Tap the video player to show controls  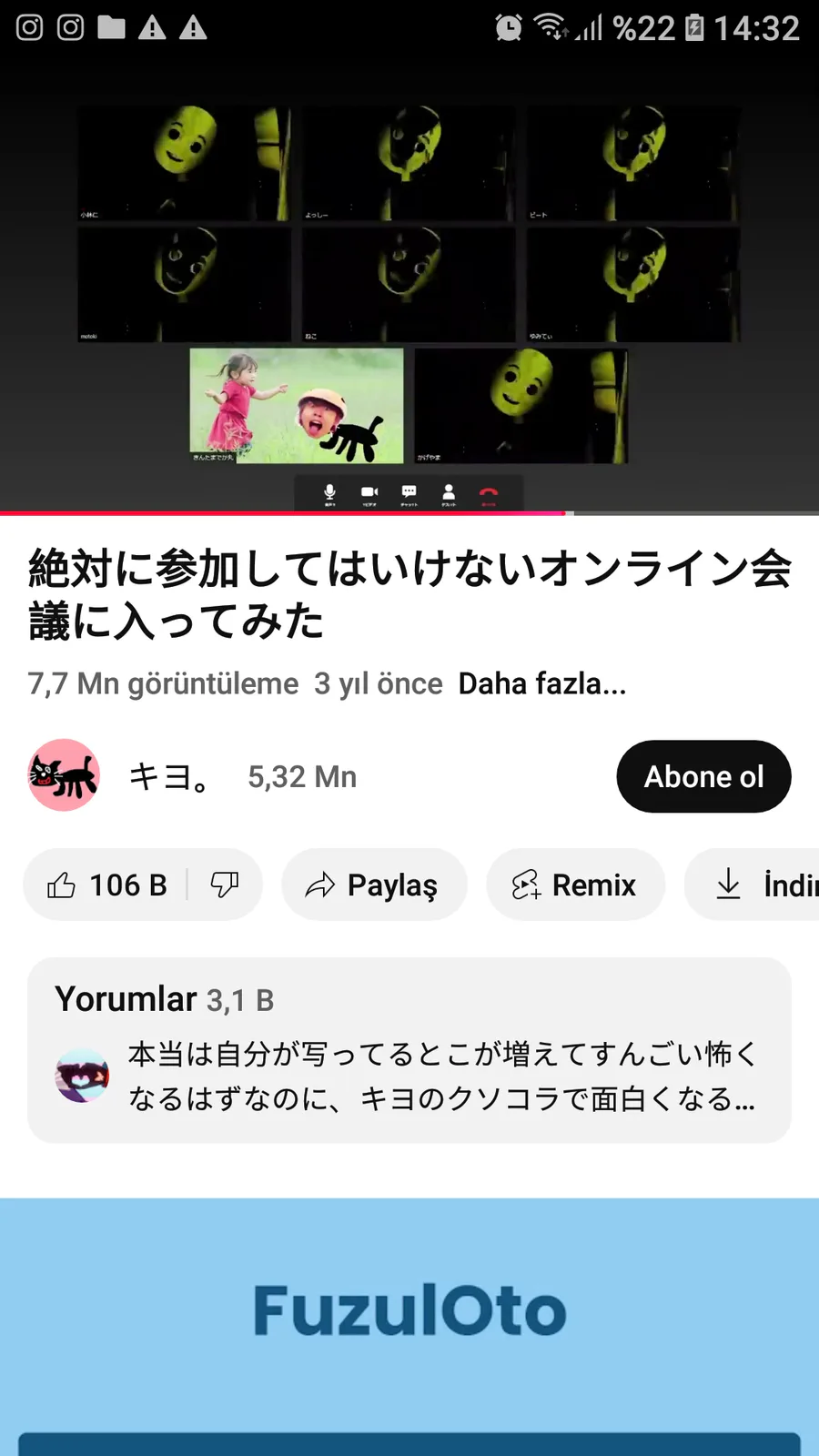pos(409,284)
